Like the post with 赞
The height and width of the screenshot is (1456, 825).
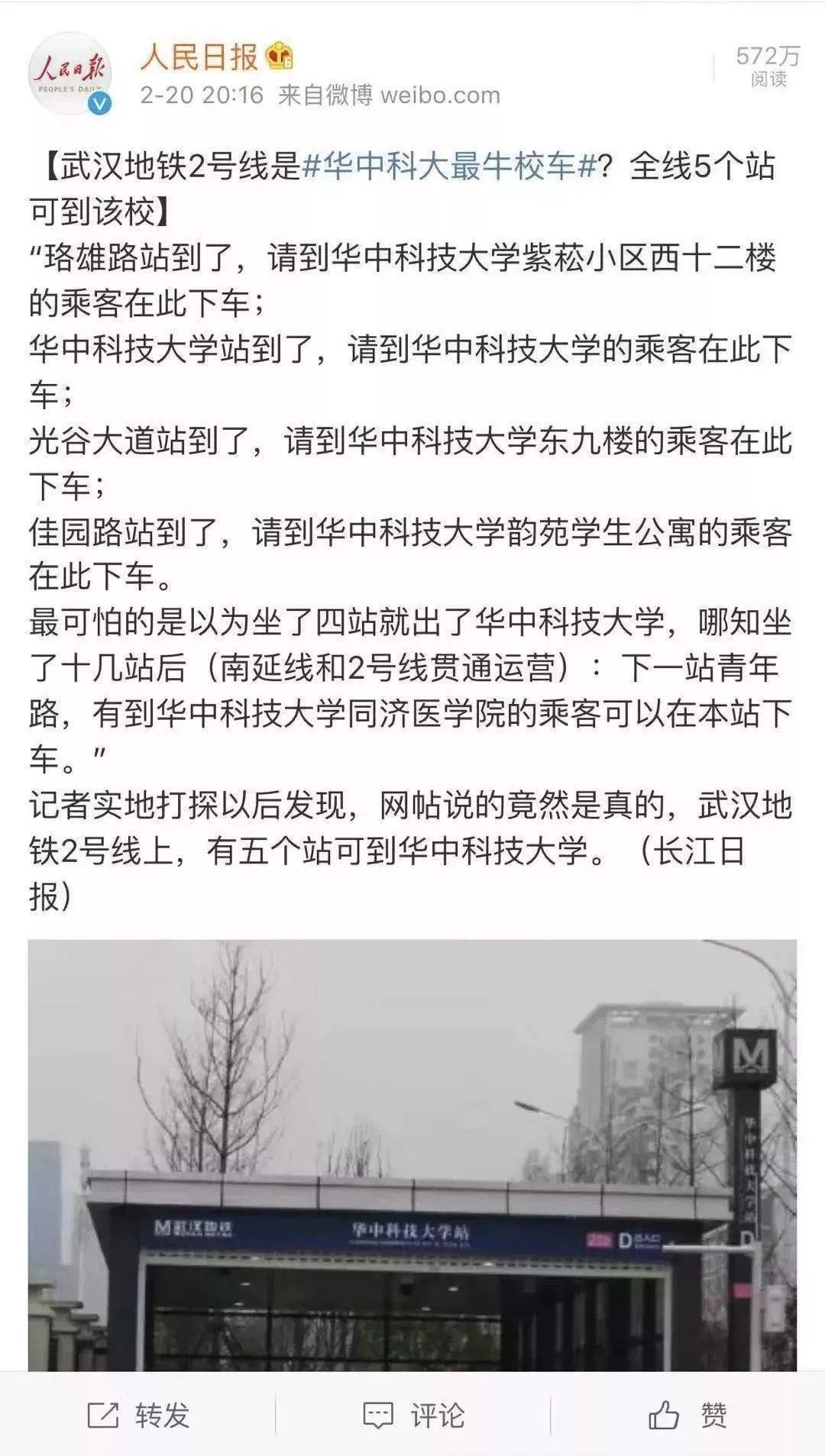pos(687,1415)
